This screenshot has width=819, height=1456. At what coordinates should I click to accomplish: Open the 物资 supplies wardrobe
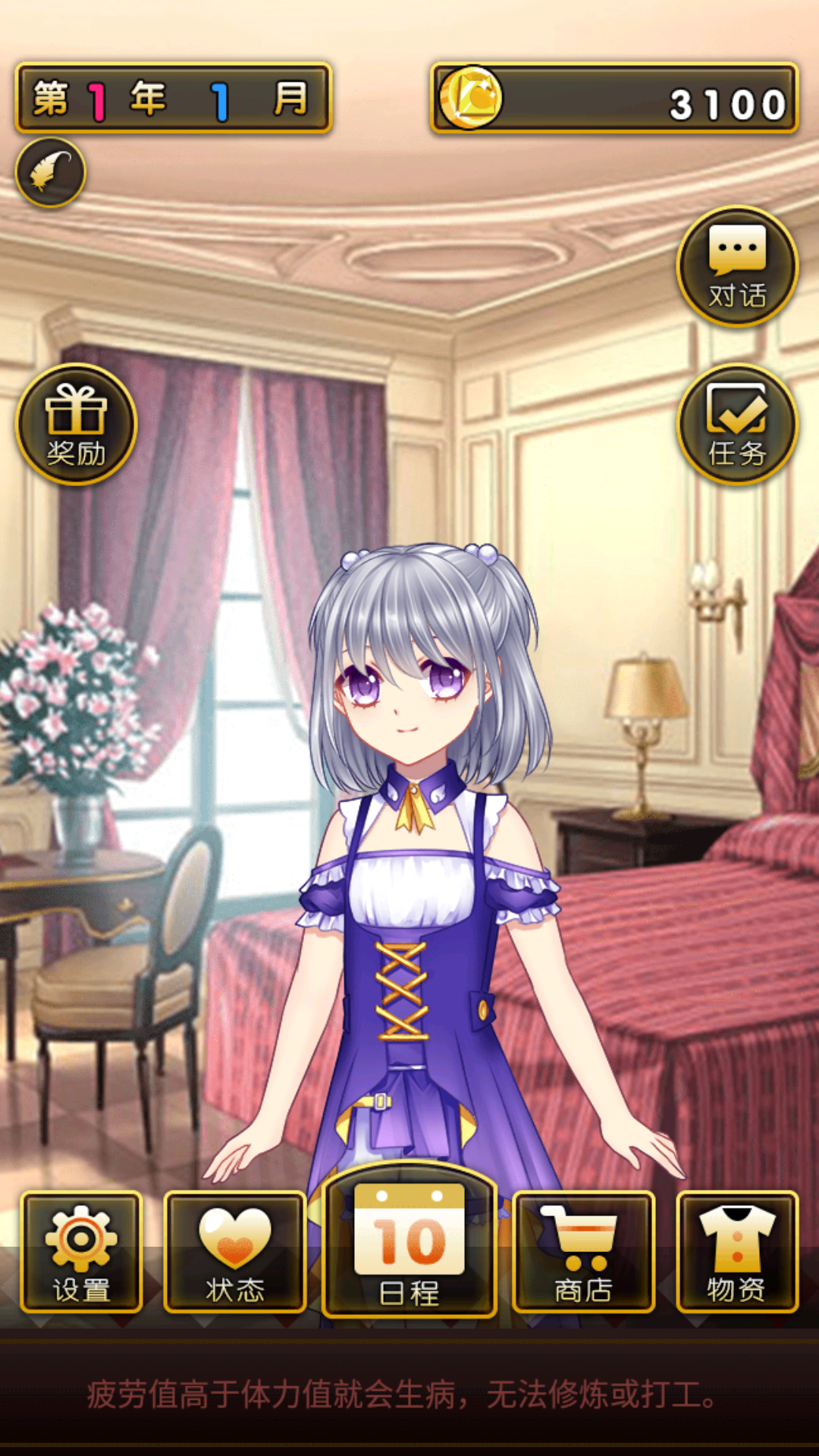[x=736, y=1252]
